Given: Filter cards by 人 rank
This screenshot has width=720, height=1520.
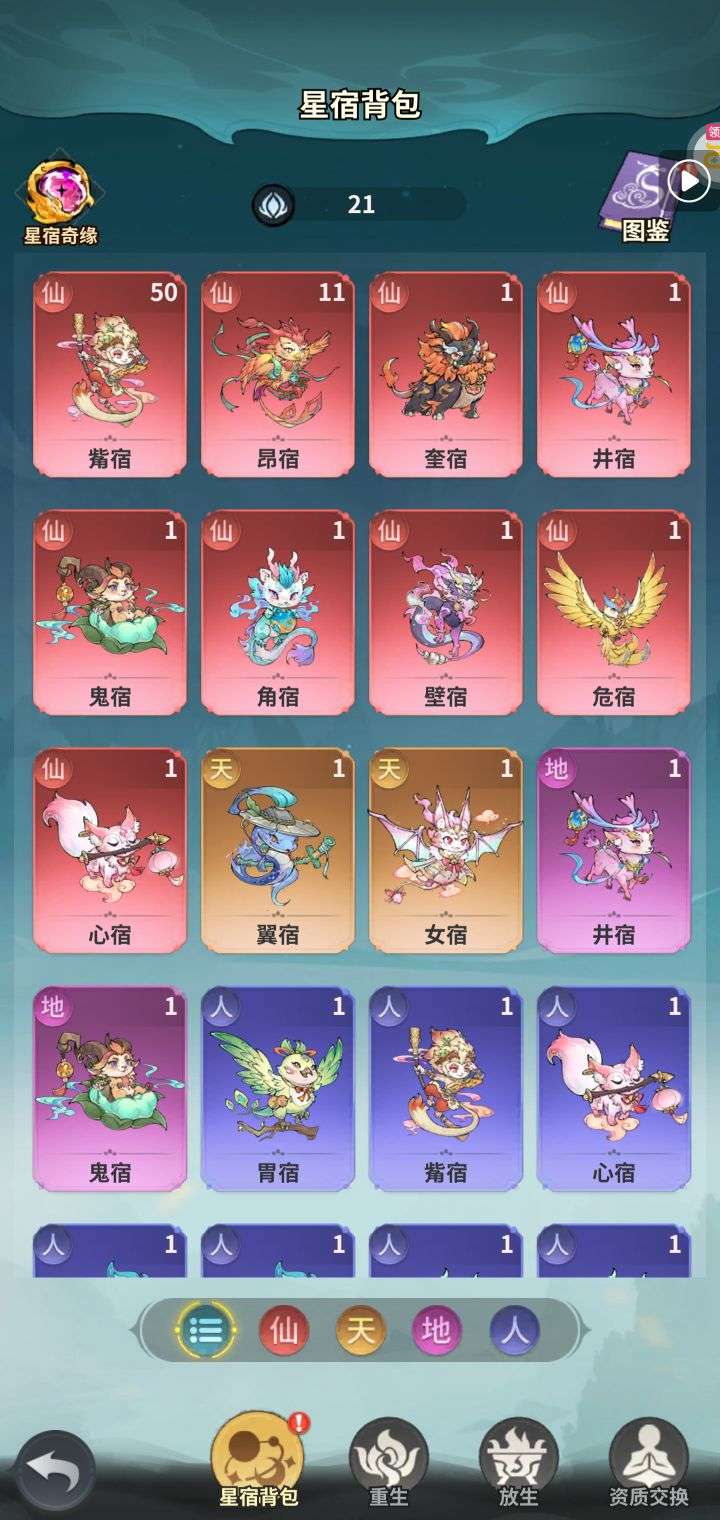Looking at the screenshot, I should point(515,1331).
